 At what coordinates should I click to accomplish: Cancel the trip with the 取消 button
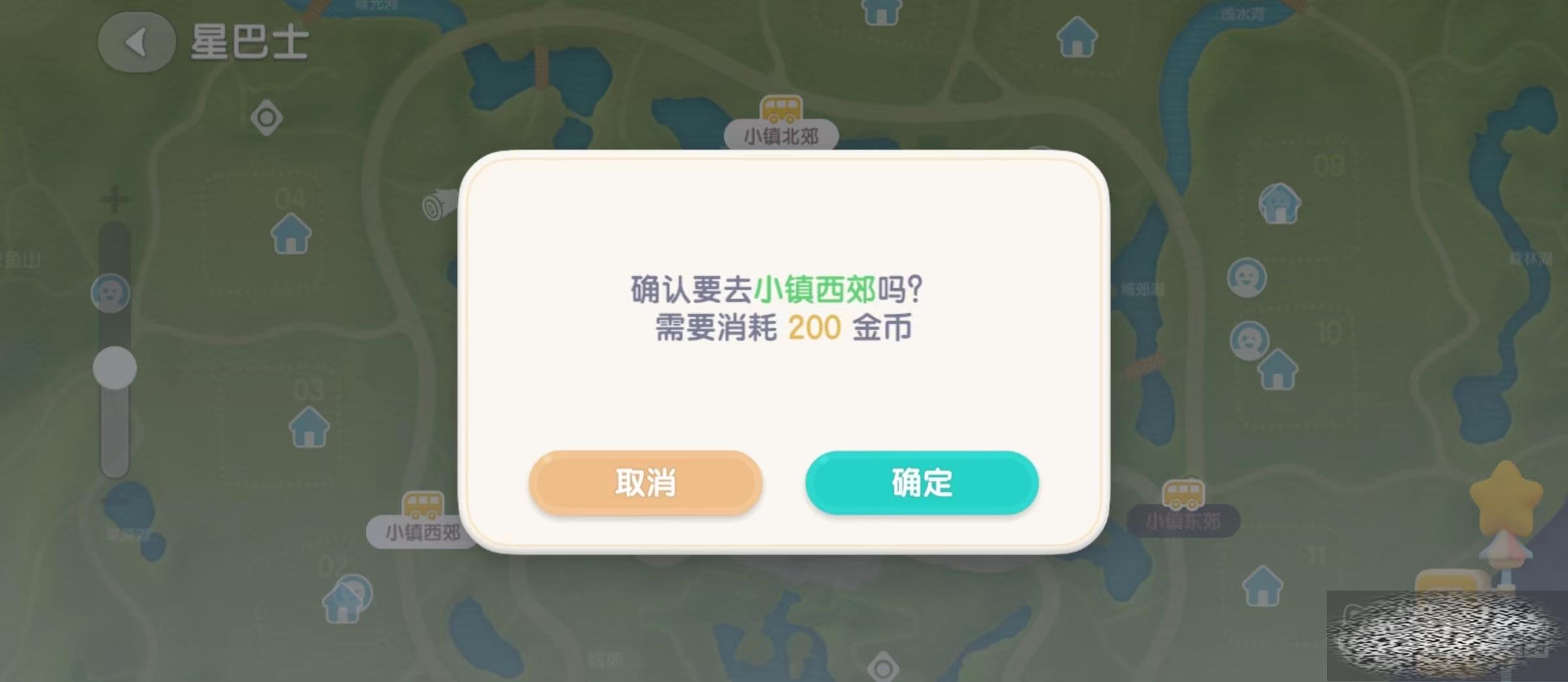[645, 483]
